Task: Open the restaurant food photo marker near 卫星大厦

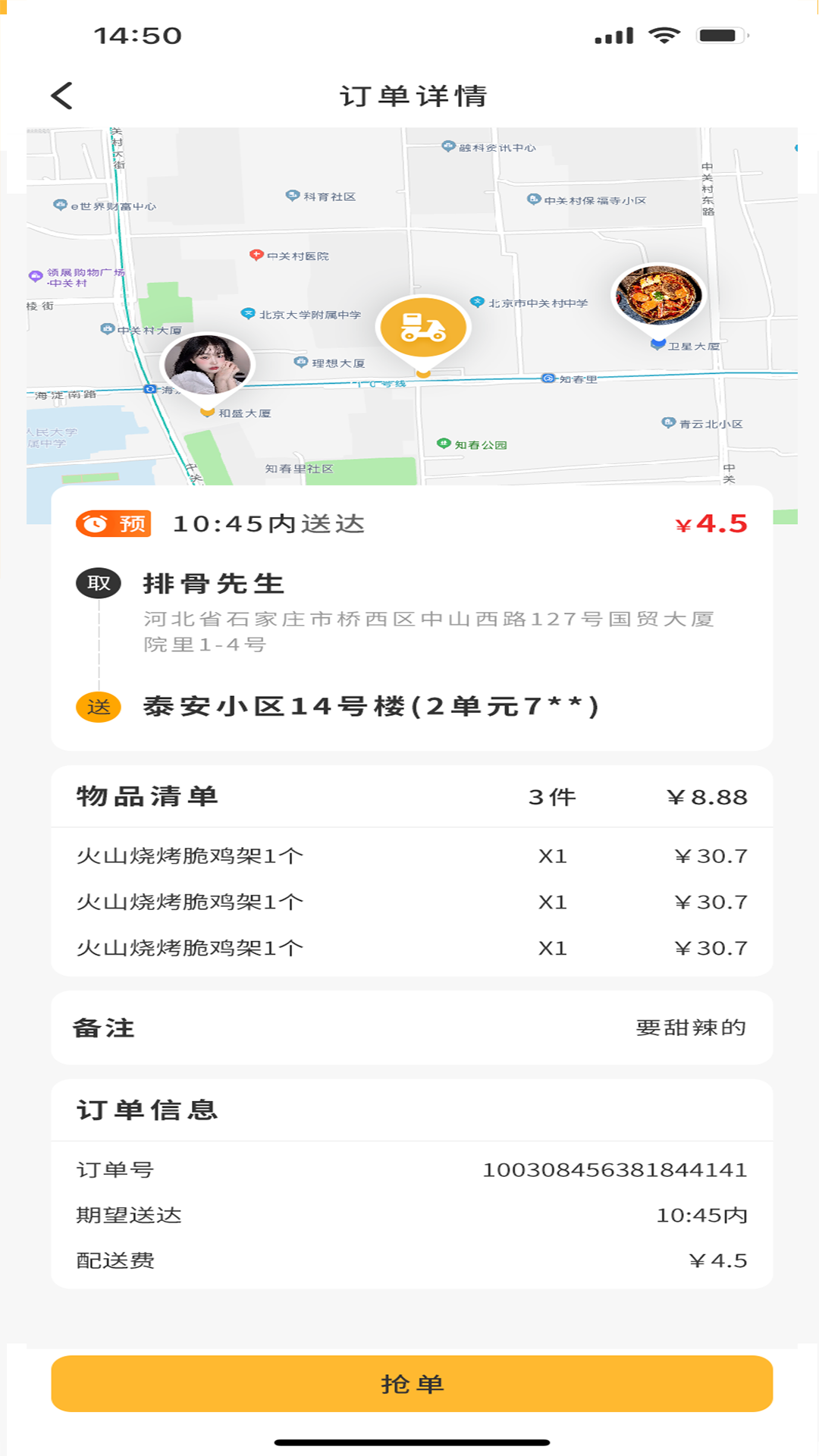Action: coord(659,296)
